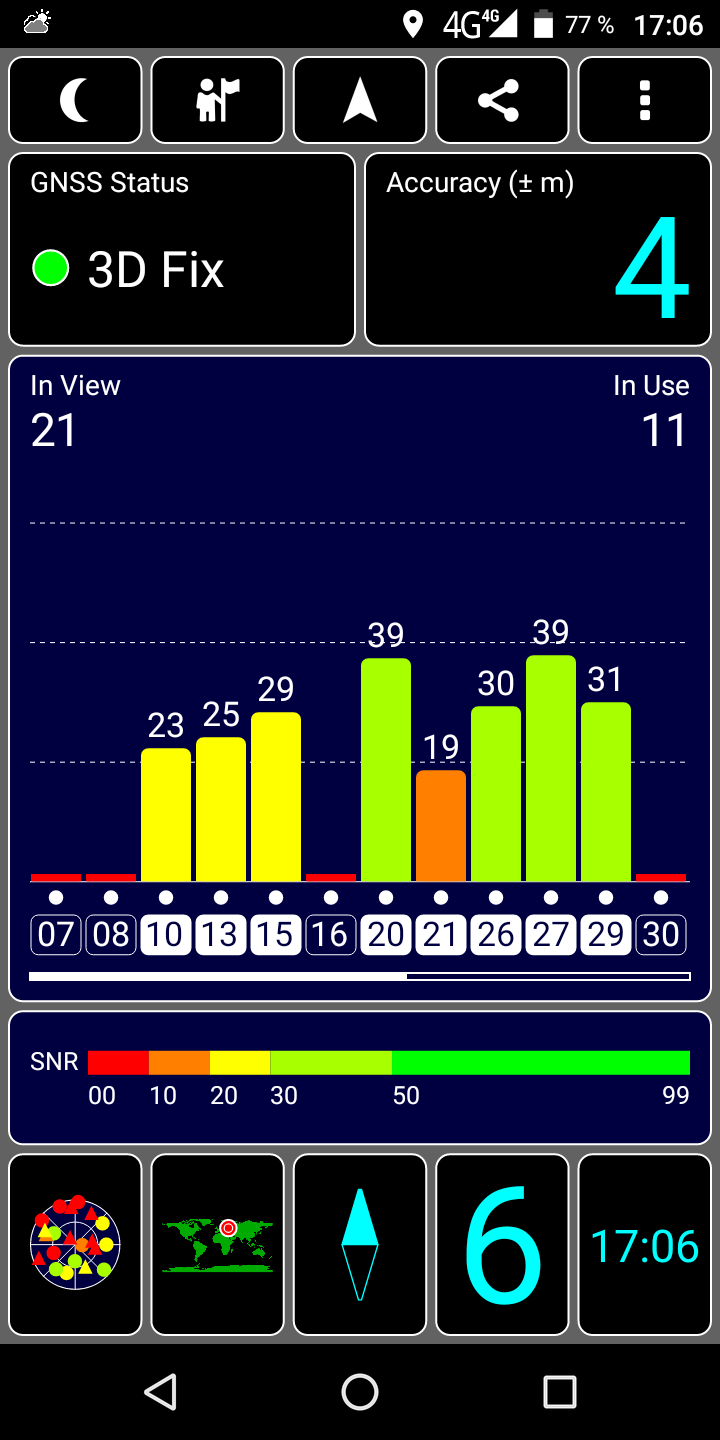
Task: Open the world map position tile
Action: pos(218,1244)
